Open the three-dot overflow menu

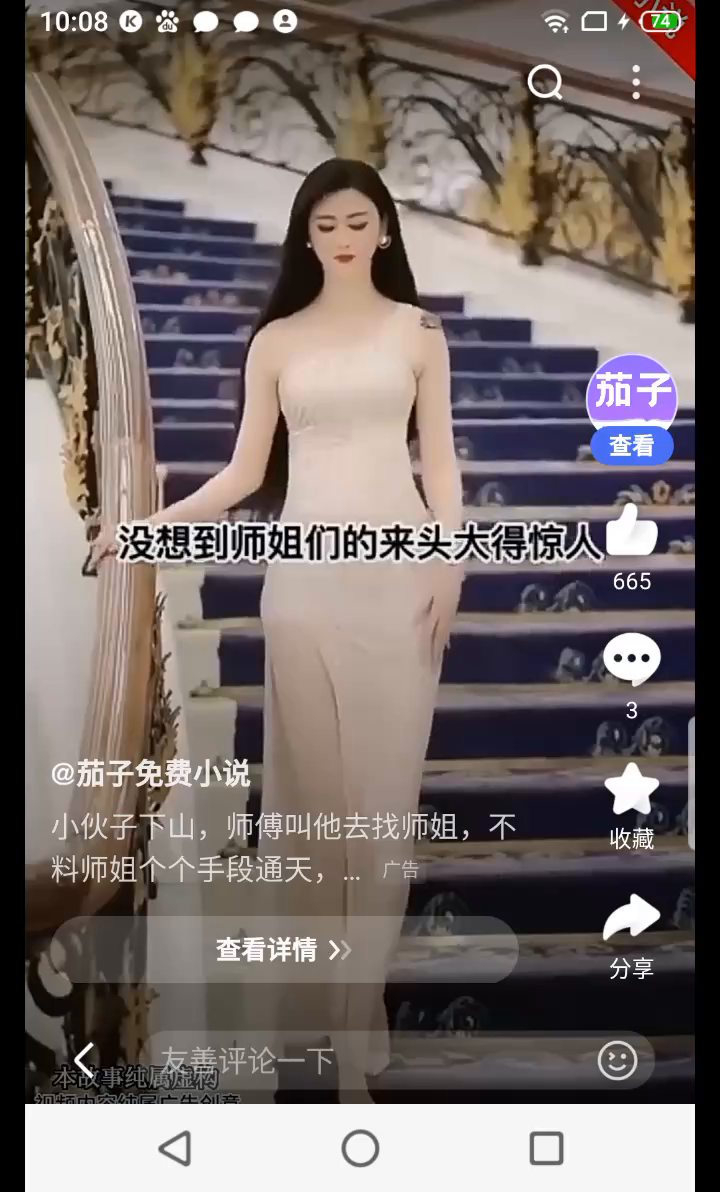point(636,83)
